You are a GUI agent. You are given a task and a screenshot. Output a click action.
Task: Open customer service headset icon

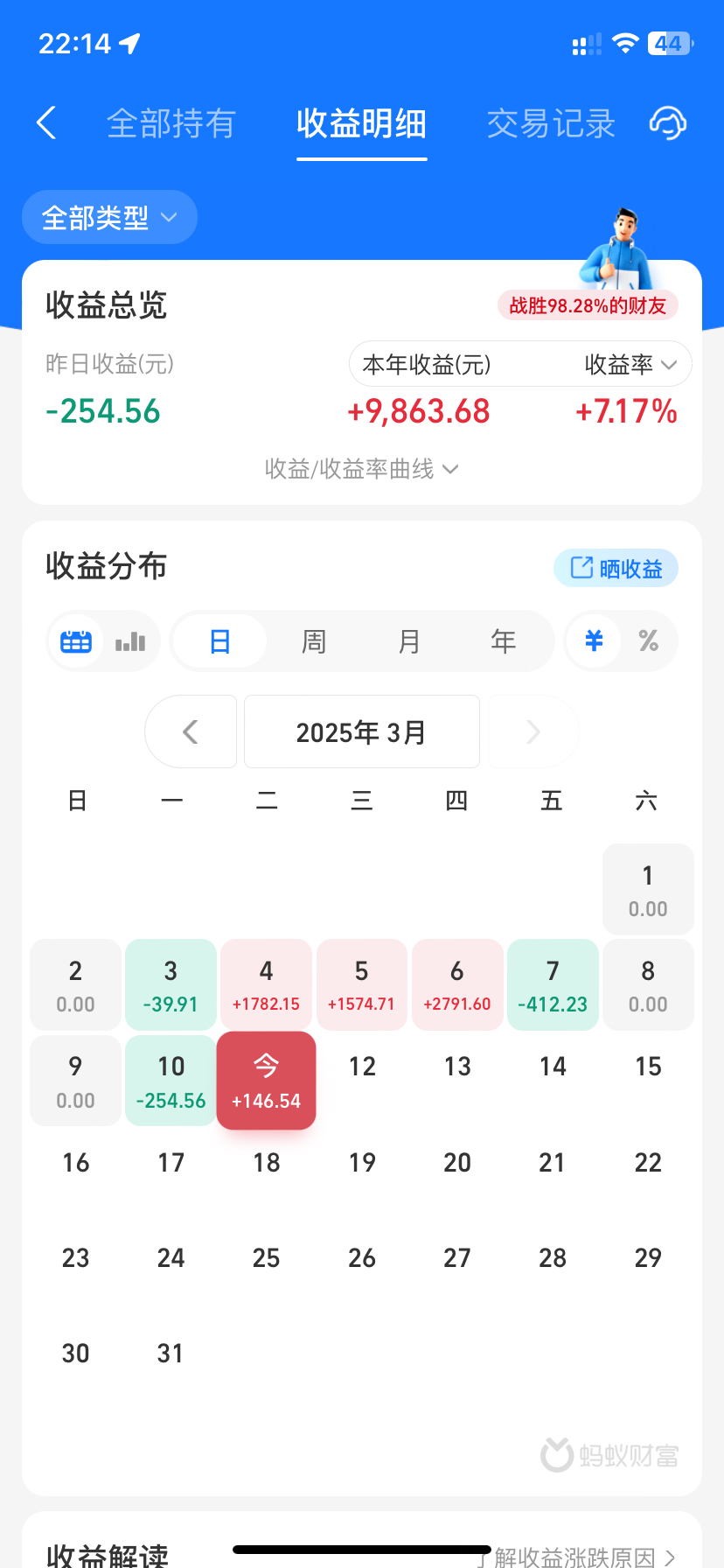point(667,123)
